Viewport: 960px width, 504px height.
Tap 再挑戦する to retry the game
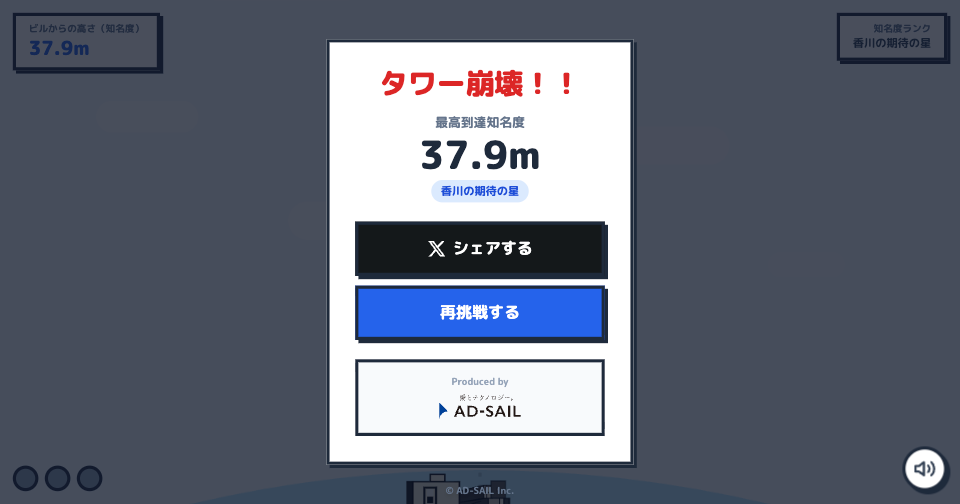(x=479, y=312)
